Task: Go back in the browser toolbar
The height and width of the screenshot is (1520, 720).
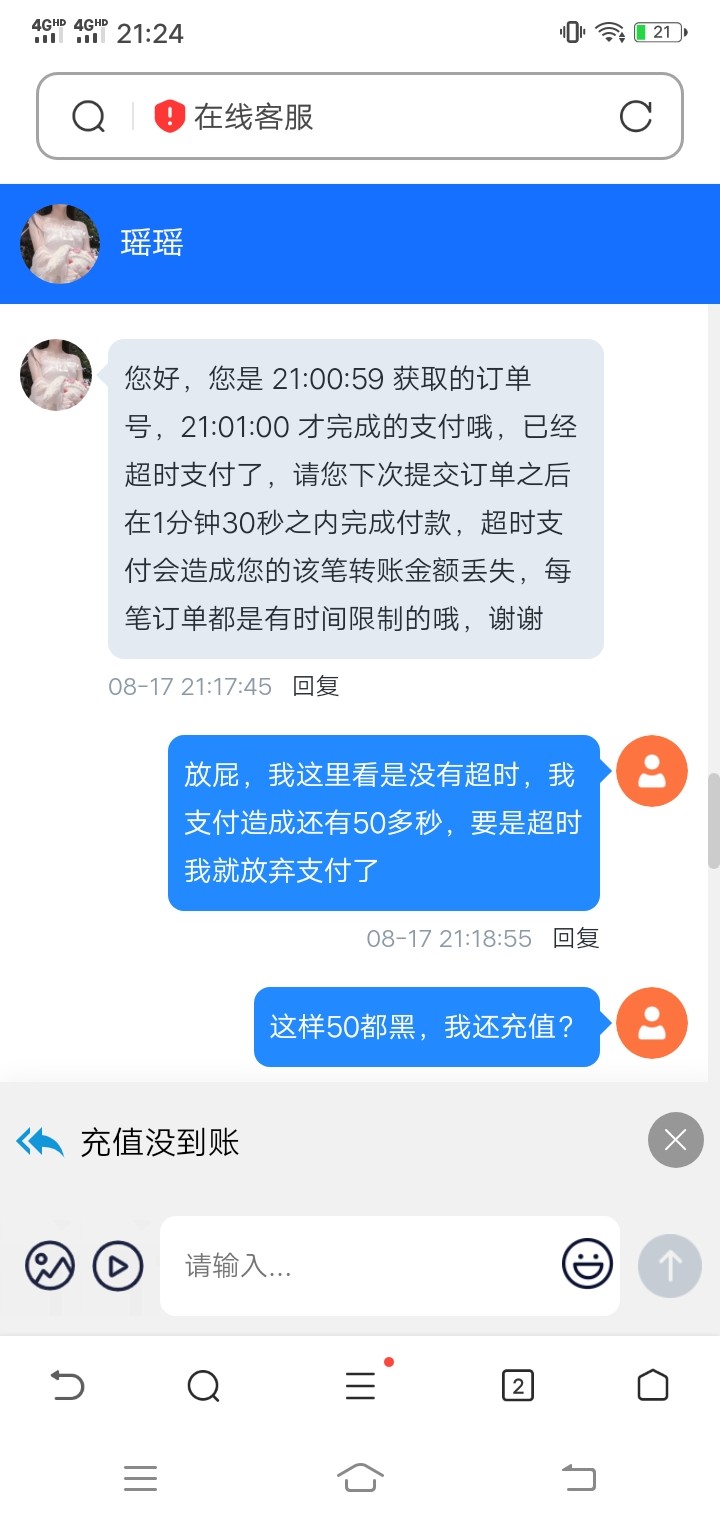Action: pyautogui.click(x=67, y=1386)
